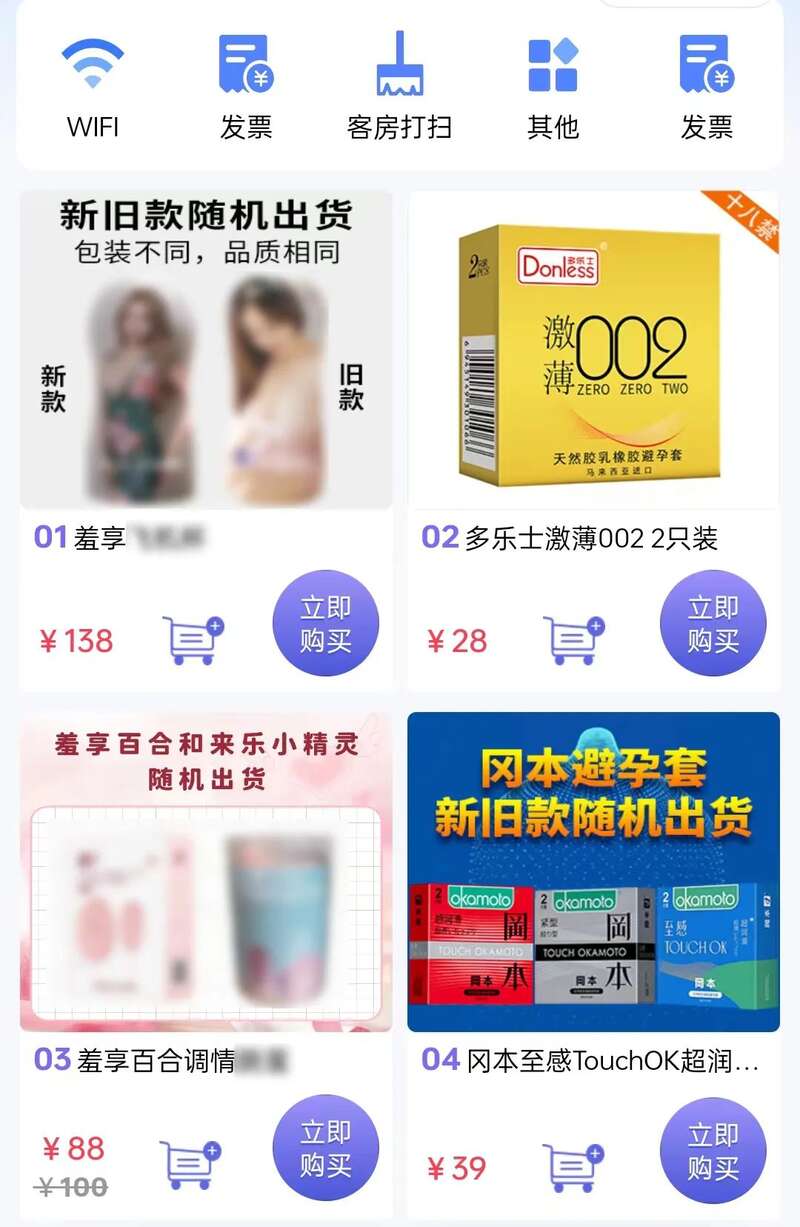This screenshot has height=1227, width=800.
Task: Request 客房打扫 room cleaning
Action: (399, 87)
